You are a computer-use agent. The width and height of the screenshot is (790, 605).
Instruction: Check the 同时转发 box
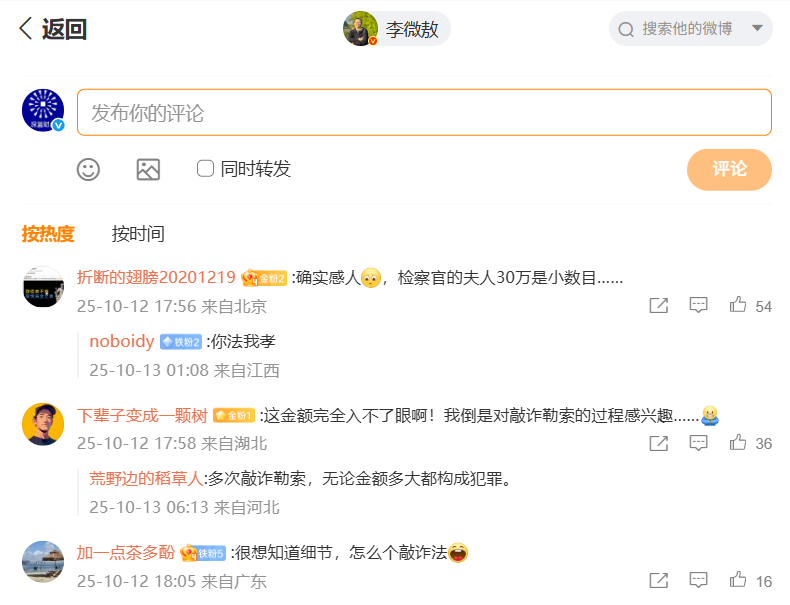(205, 169)
